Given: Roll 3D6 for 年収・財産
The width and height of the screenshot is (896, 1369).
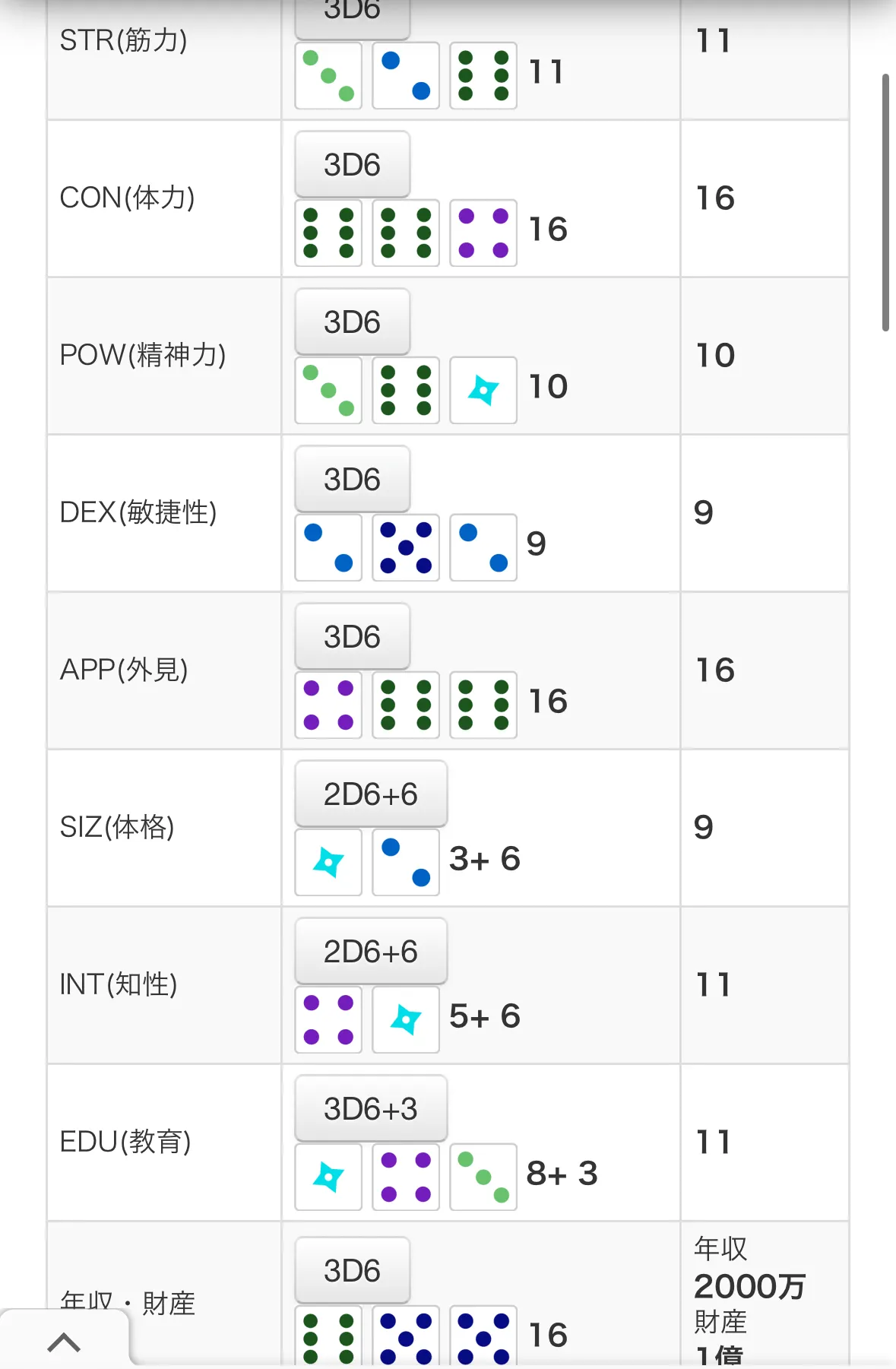Looking at the screenshot, I should (352, 1271).
